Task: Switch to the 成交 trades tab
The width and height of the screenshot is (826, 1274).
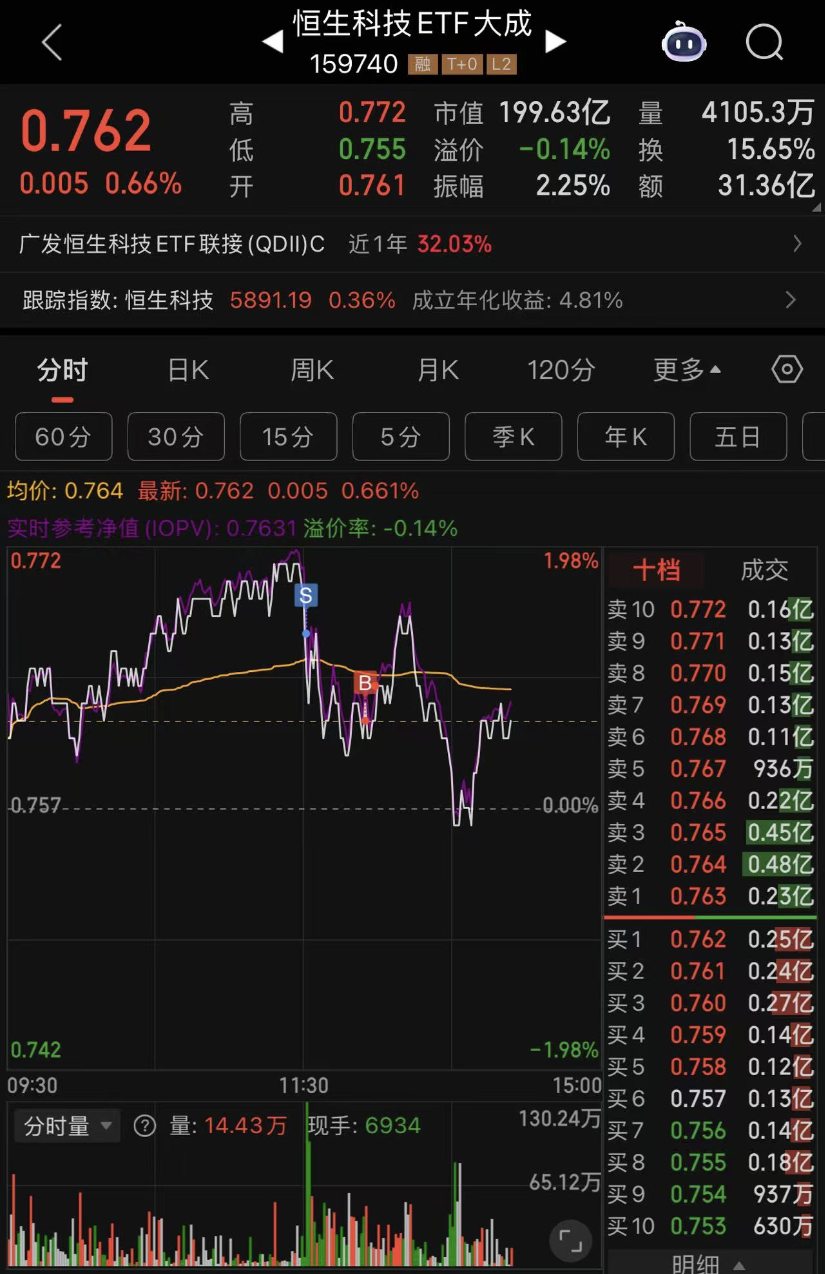Action: pos(764,571)
